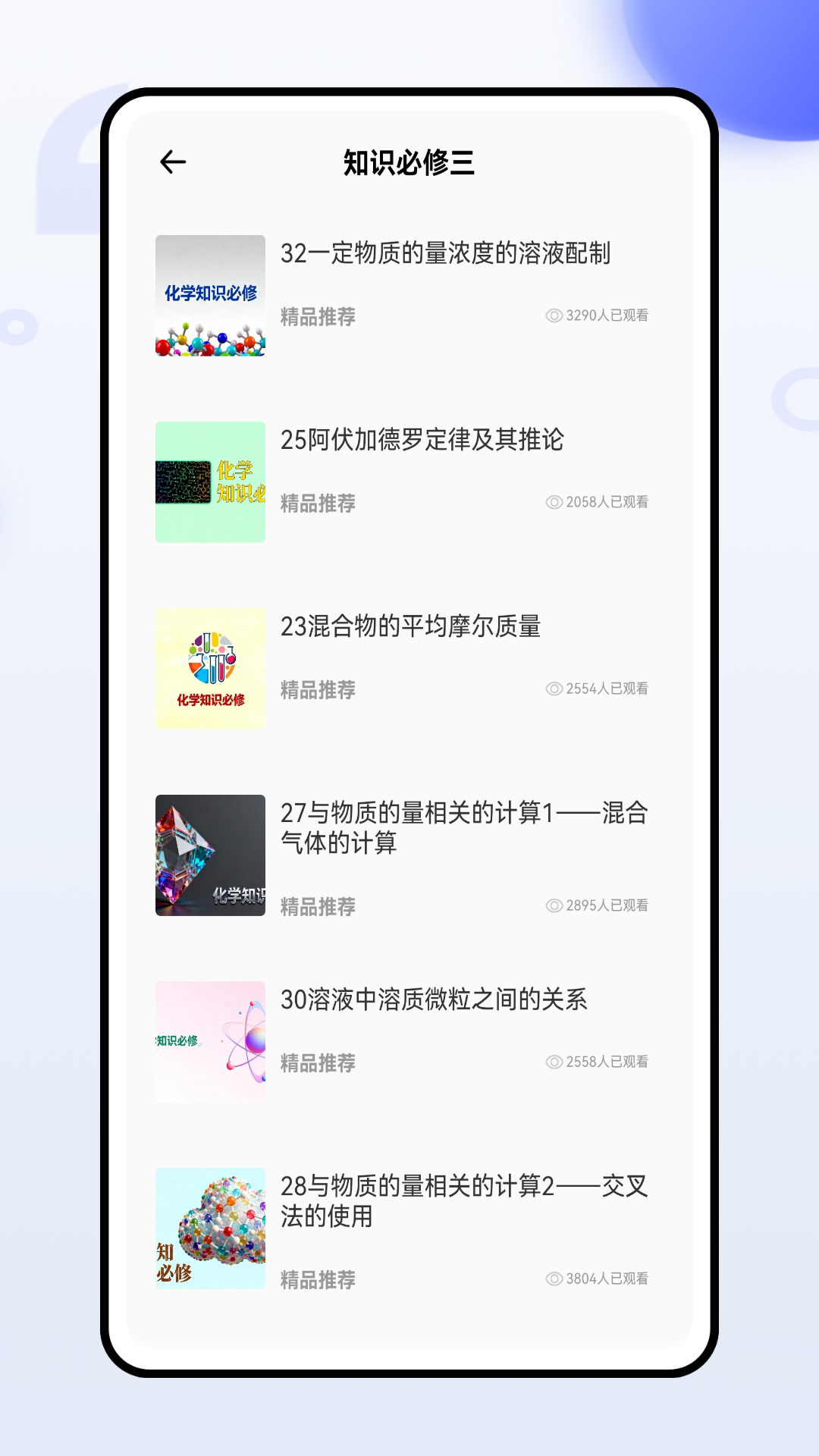819x1456 pixels.
Task: Click the yellow thumbnail for lesson 23
Action: pyautogui.click(x=210, y=667)
